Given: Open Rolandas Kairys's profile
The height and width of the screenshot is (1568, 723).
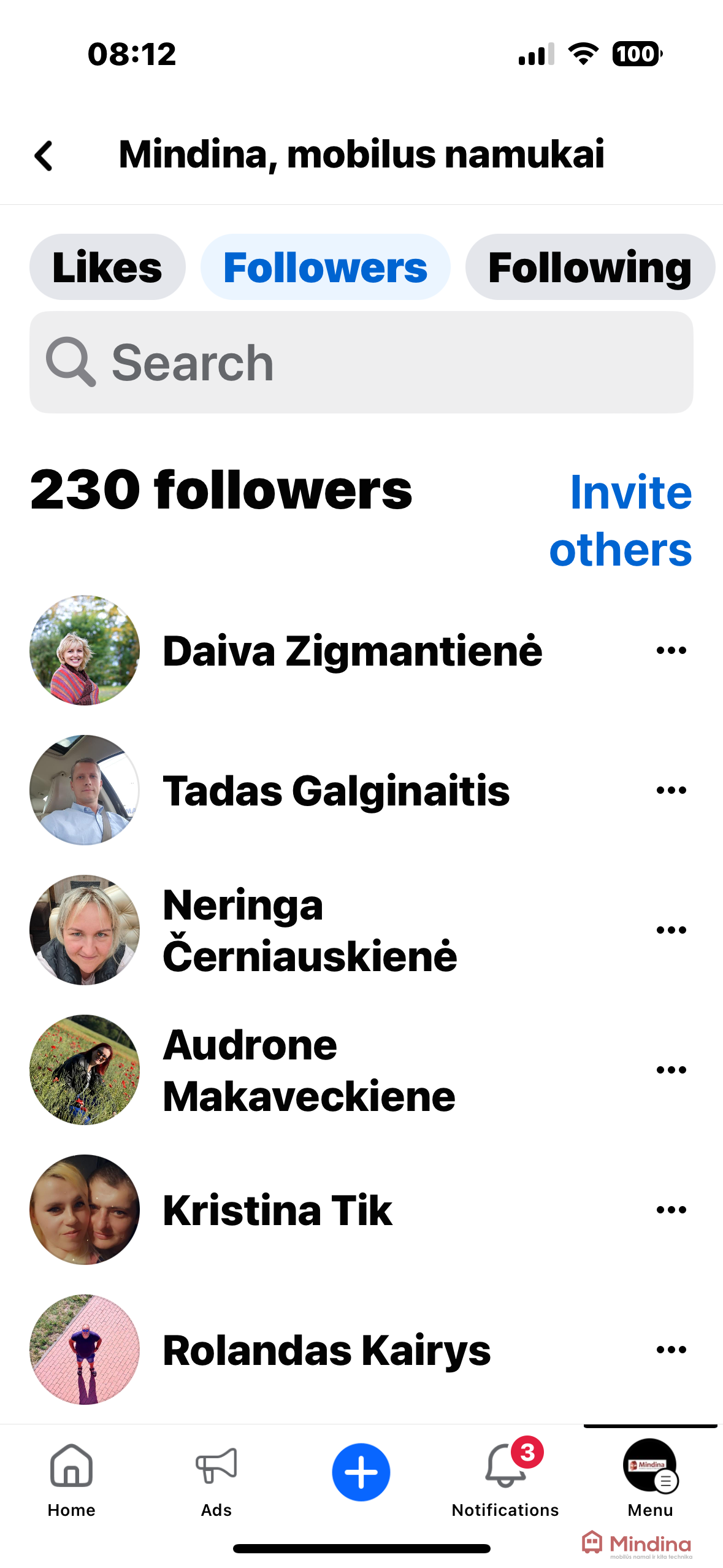Looking at the screenshot, I should tap(326, 1350).
